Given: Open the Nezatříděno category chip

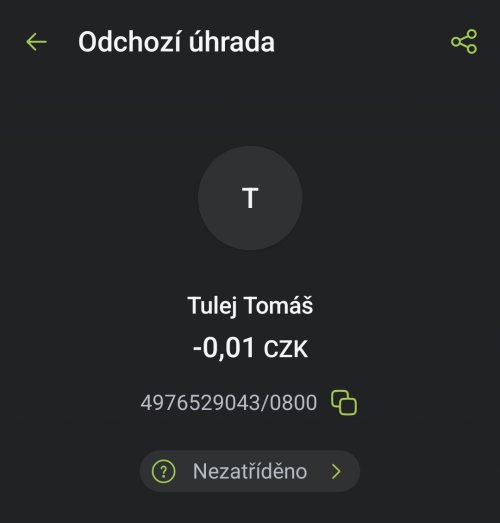Looking at the screenshot, I should click(x=249, y=471).
